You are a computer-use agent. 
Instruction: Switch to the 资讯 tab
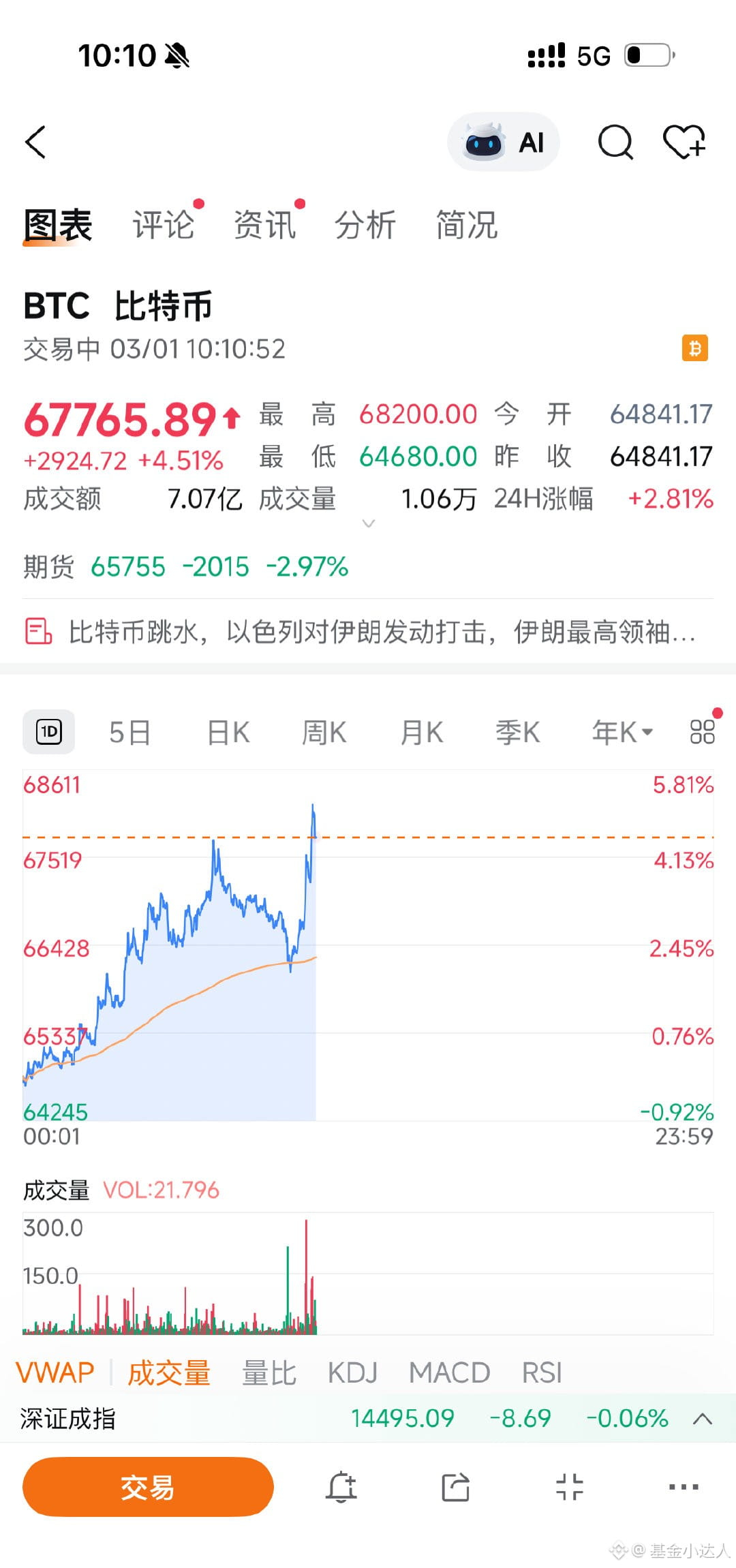coord(264,225)
